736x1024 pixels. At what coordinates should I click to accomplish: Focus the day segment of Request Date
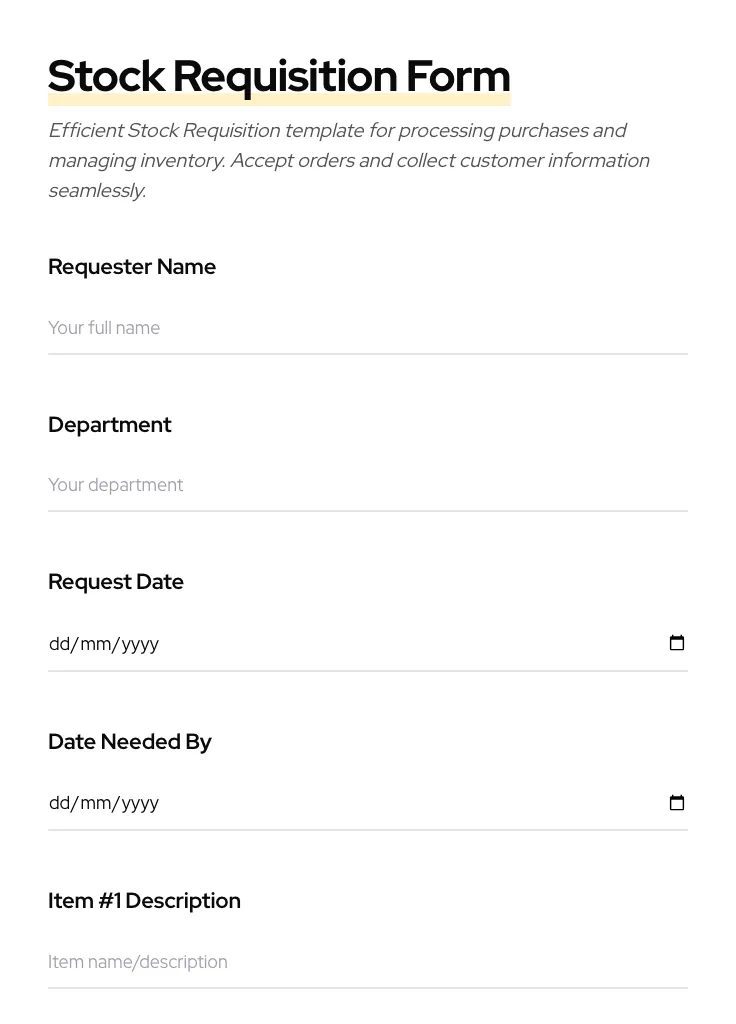pyautogui.click(x=58, y=644)
